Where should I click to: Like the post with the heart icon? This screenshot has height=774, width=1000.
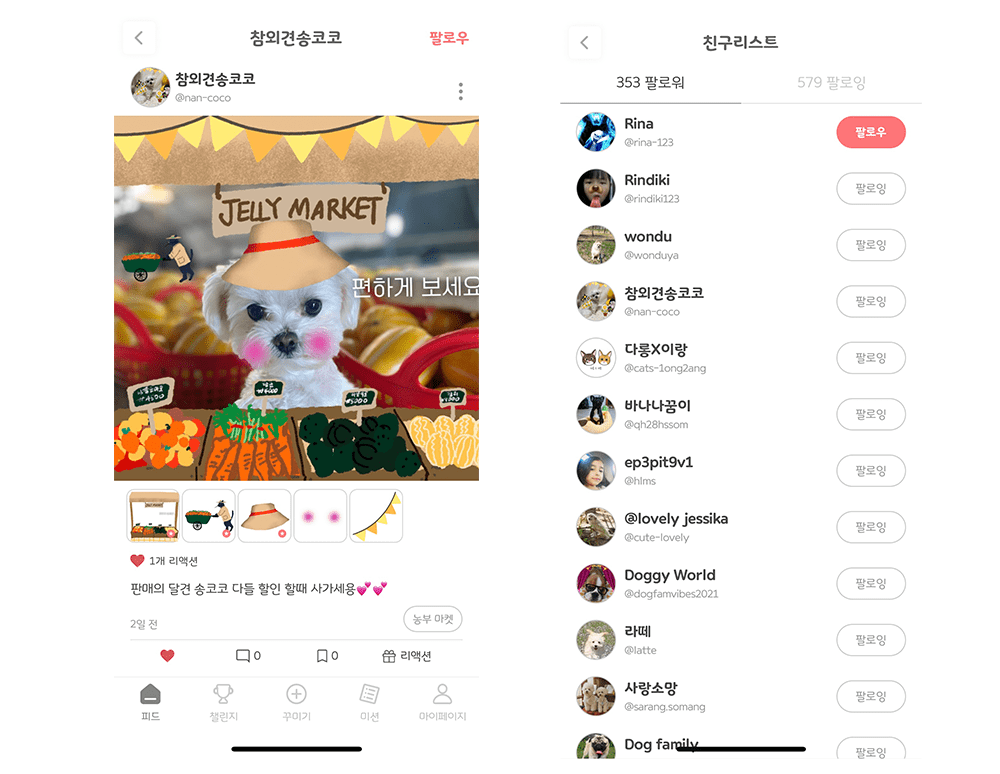[x=167, y=656]
